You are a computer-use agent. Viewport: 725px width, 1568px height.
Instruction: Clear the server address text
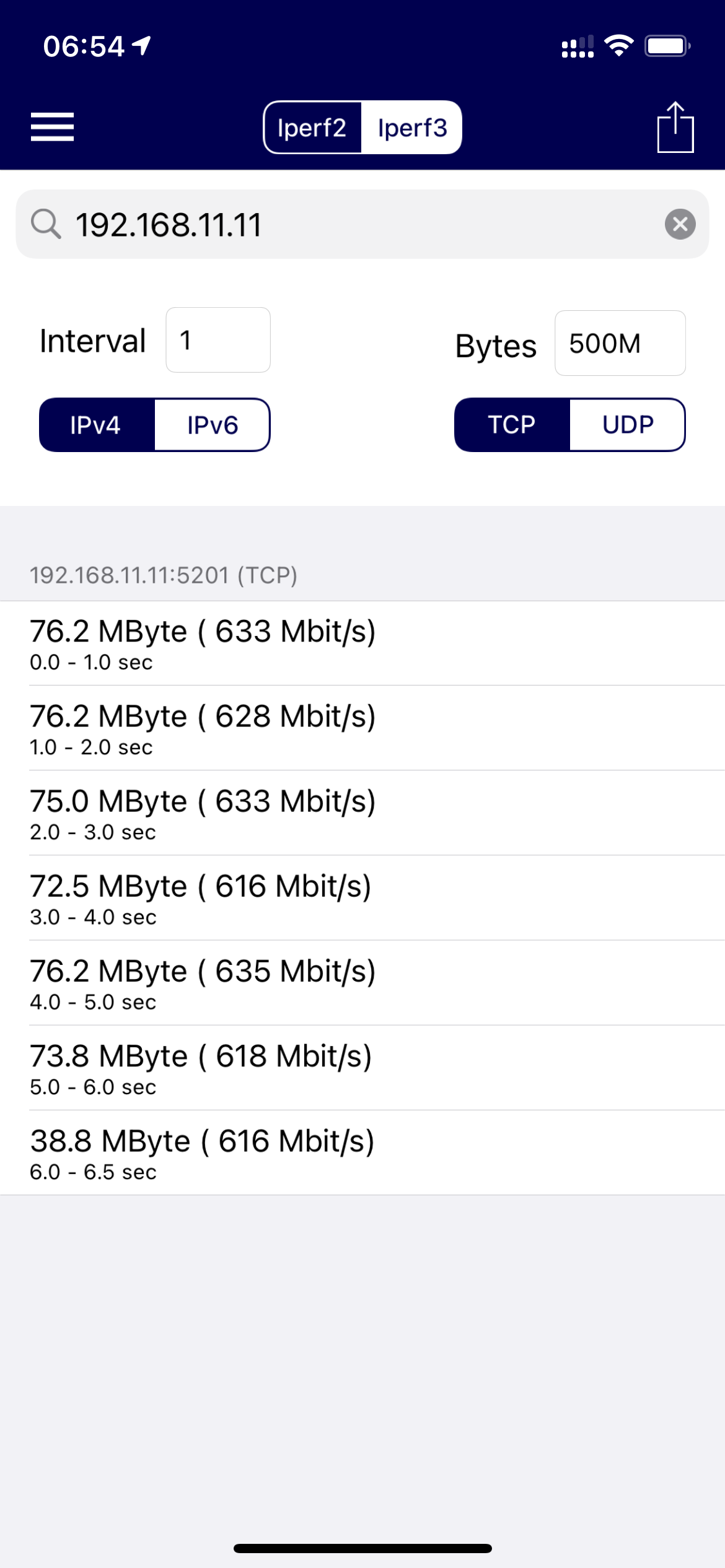(x=680, y=224)
